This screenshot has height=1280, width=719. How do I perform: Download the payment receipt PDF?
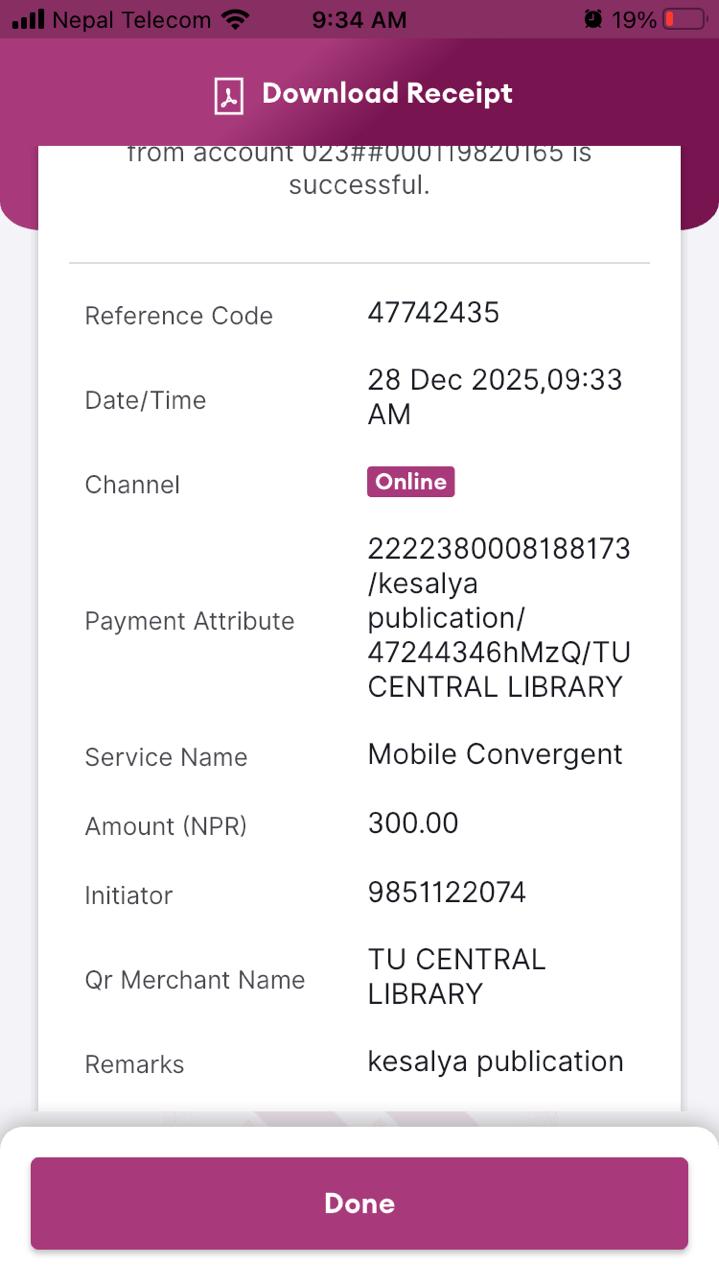pos(363,95)
